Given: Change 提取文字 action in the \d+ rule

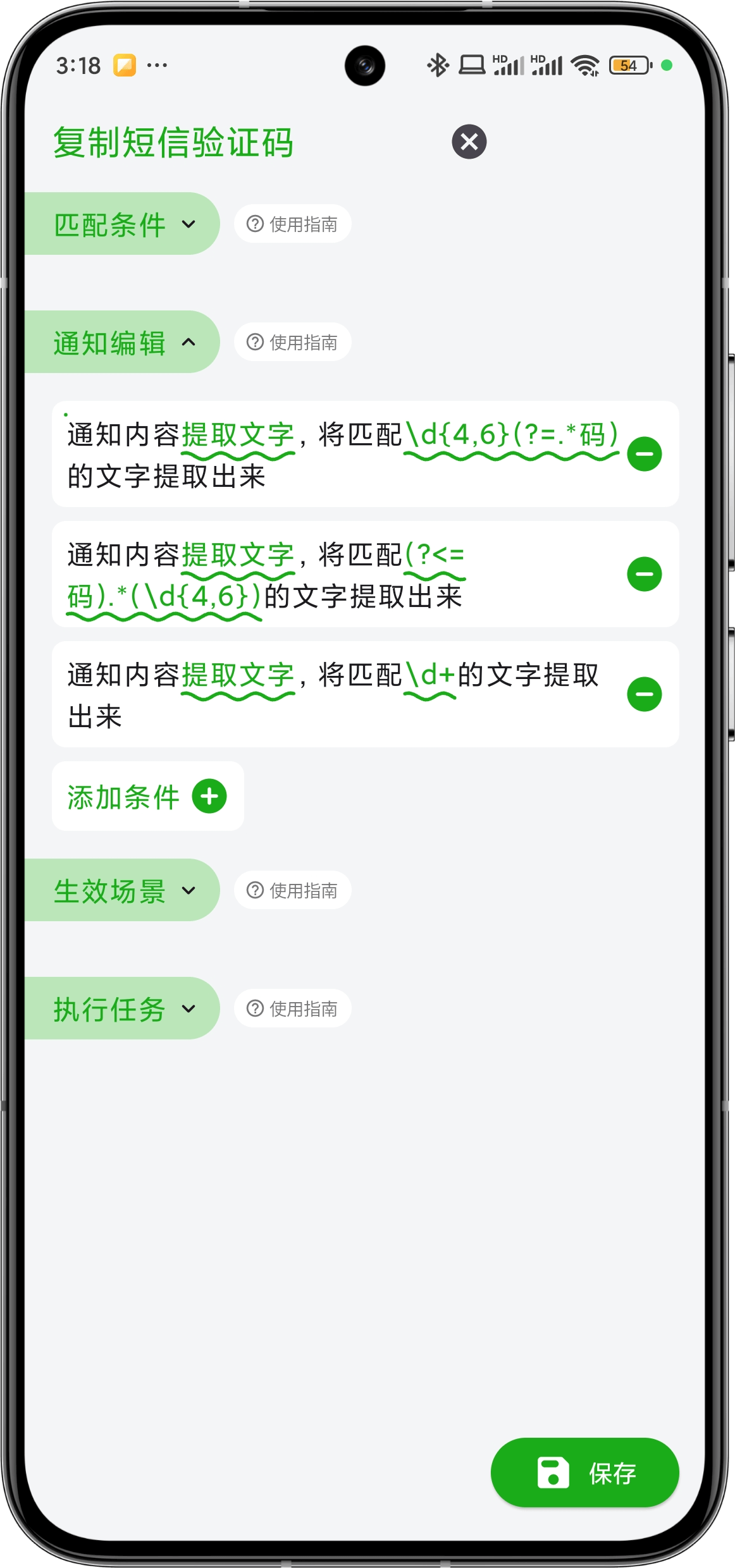Looking at the screenshot, I should coord(238,676).
